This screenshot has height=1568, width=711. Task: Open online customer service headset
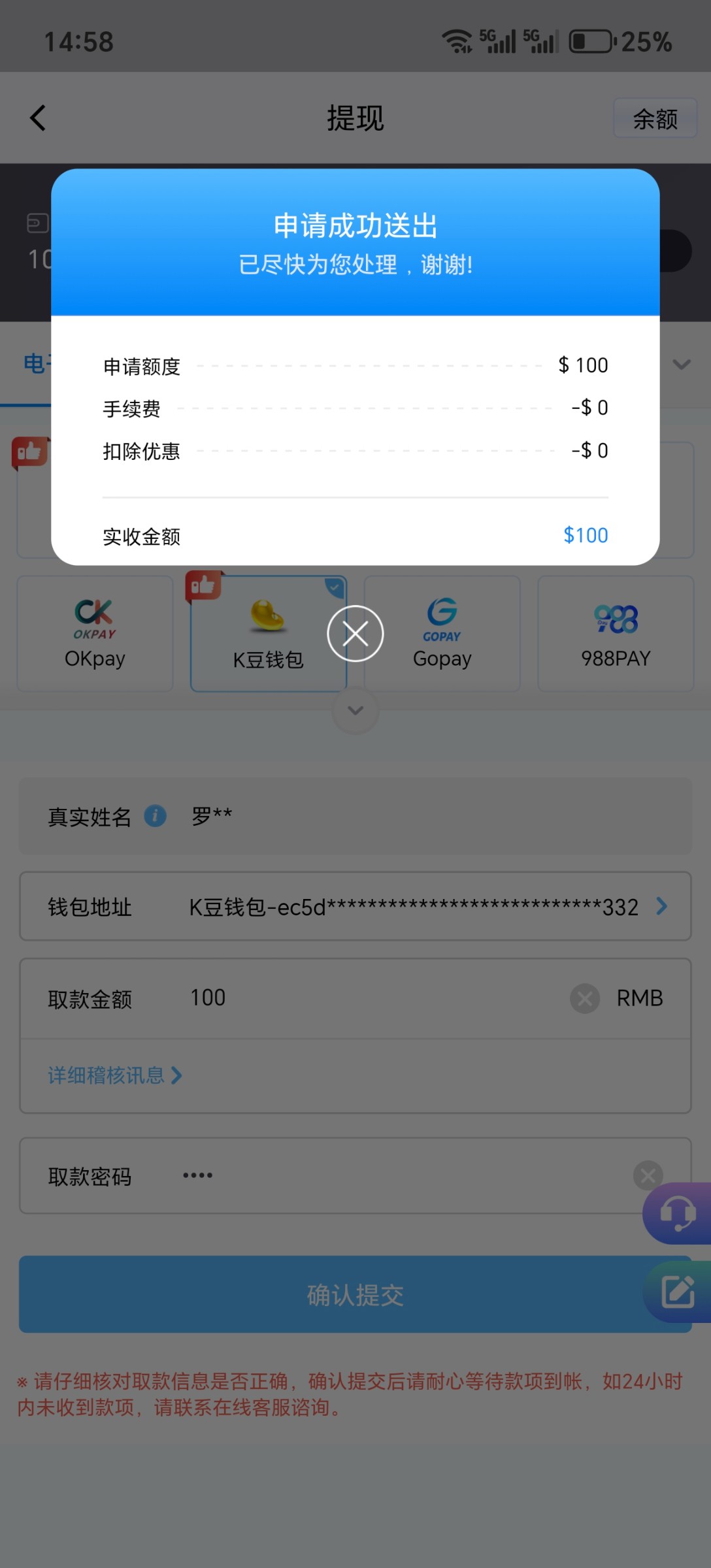click(x=678, y=1213)
